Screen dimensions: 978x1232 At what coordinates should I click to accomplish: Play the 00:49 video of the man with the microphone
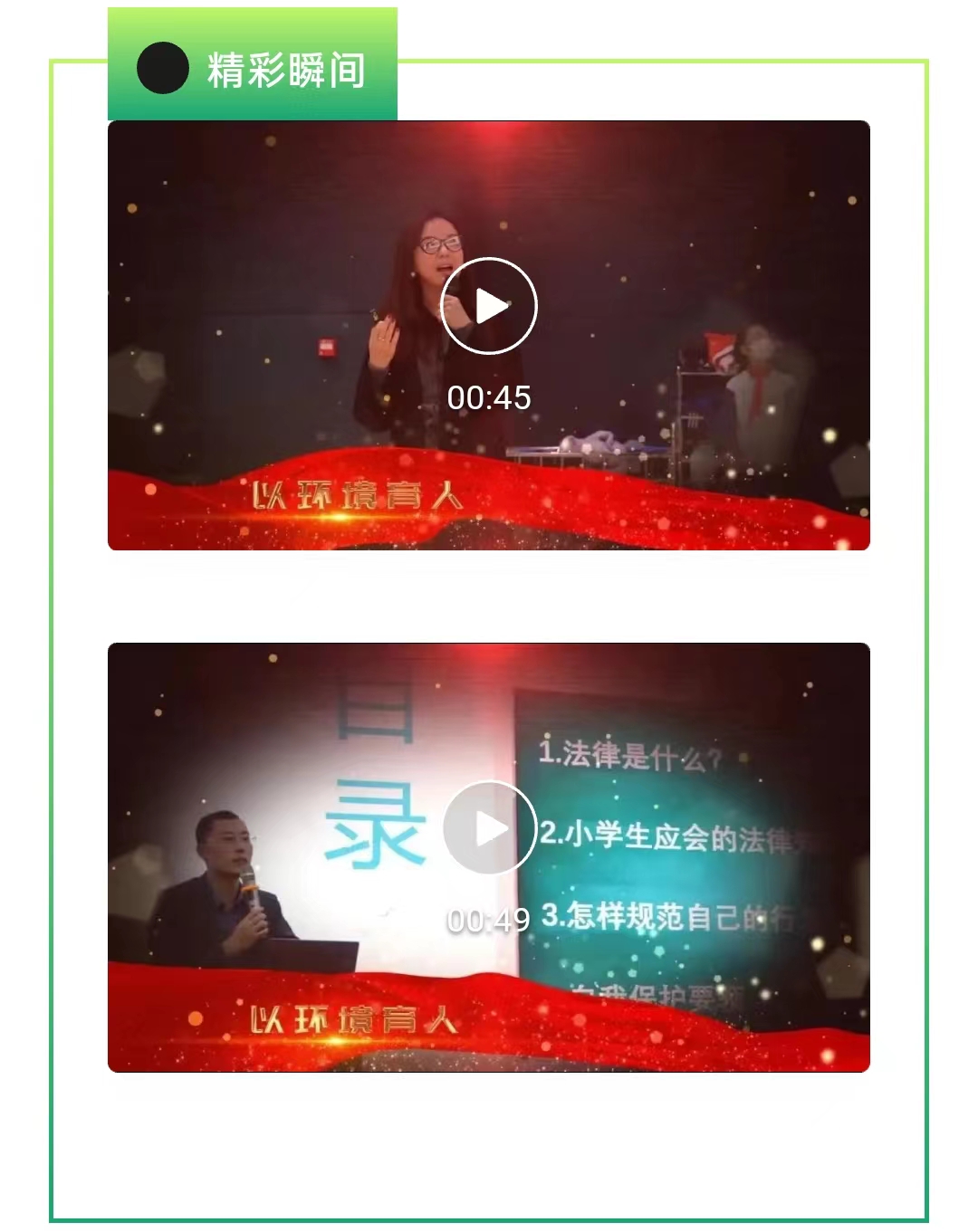[489, 828]
